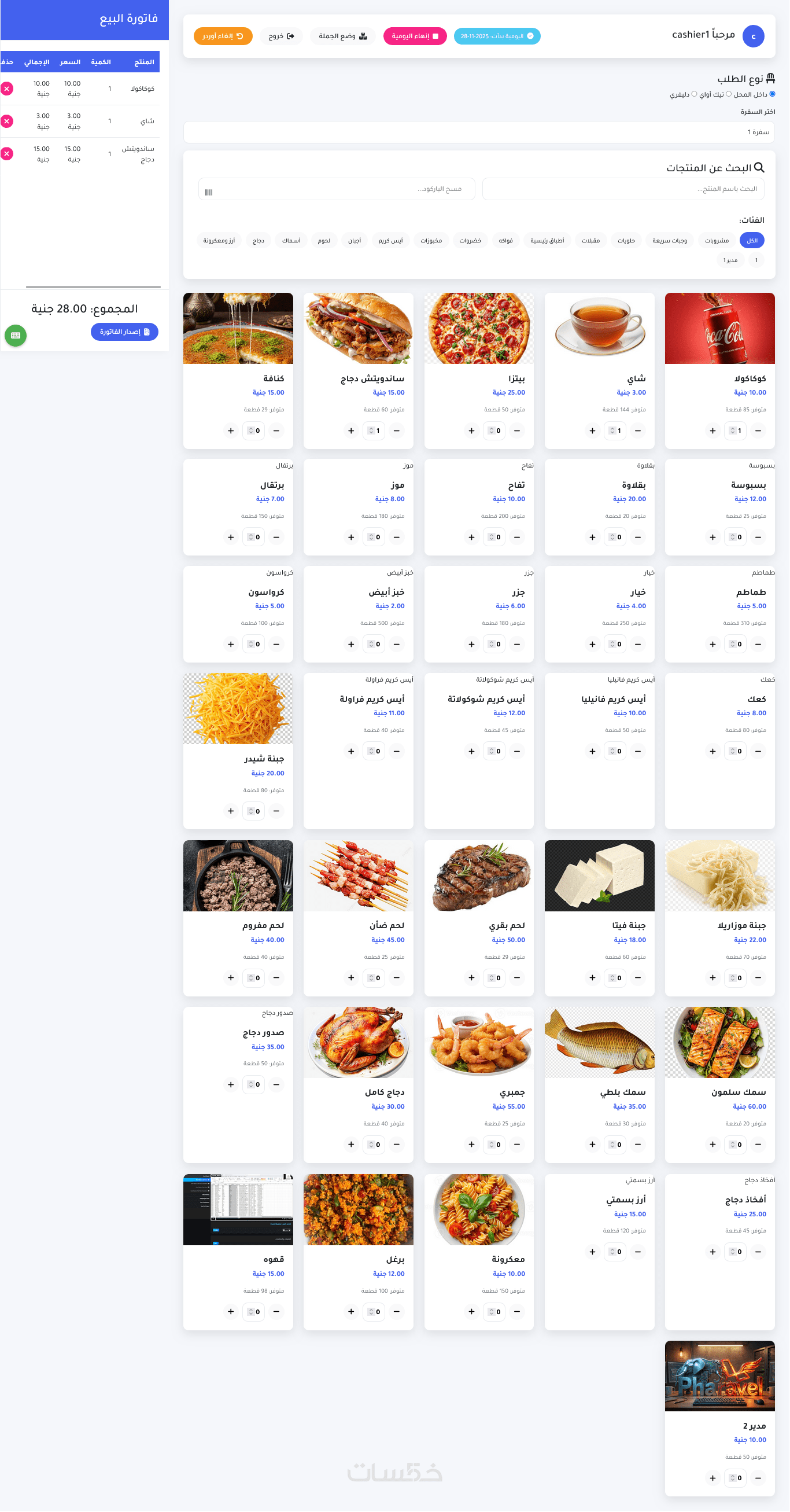Decrease quantity of ساندويتش دجاج

397,431
